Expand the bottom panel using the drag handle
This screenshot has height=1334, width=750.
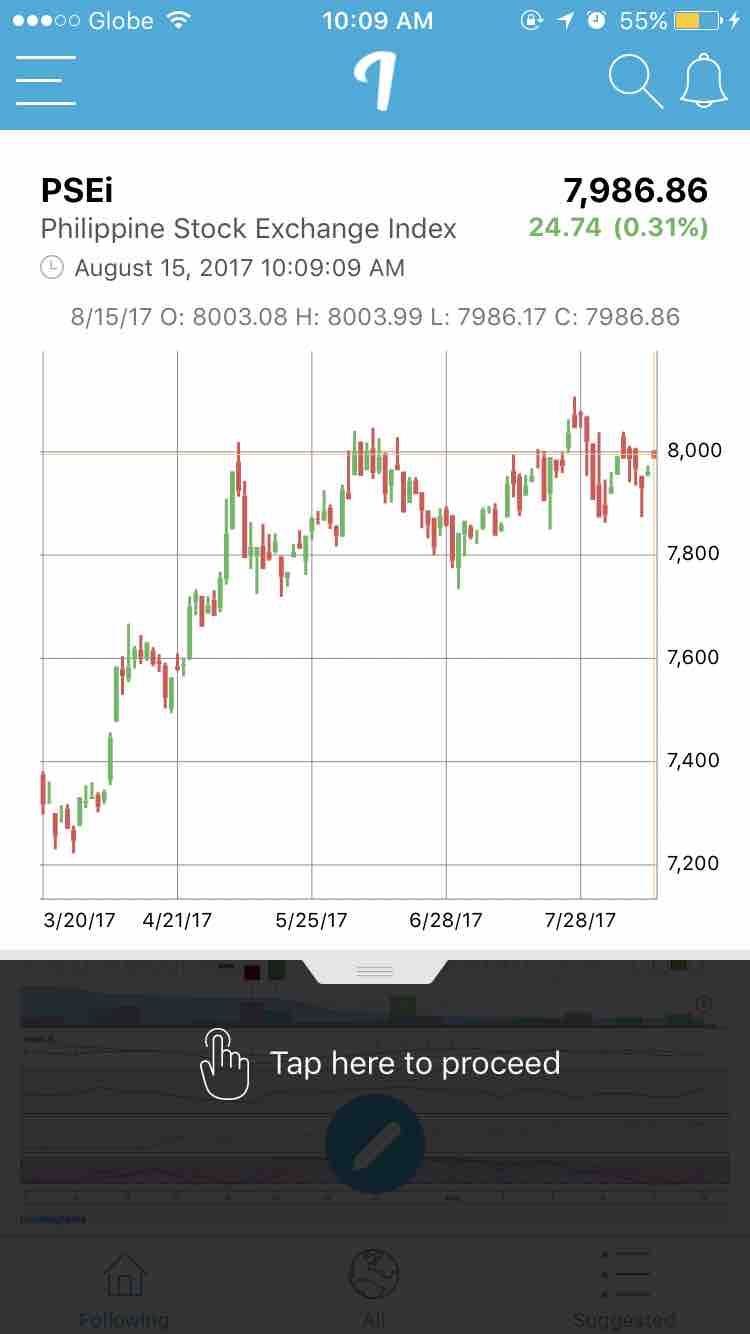click(375, 969)
